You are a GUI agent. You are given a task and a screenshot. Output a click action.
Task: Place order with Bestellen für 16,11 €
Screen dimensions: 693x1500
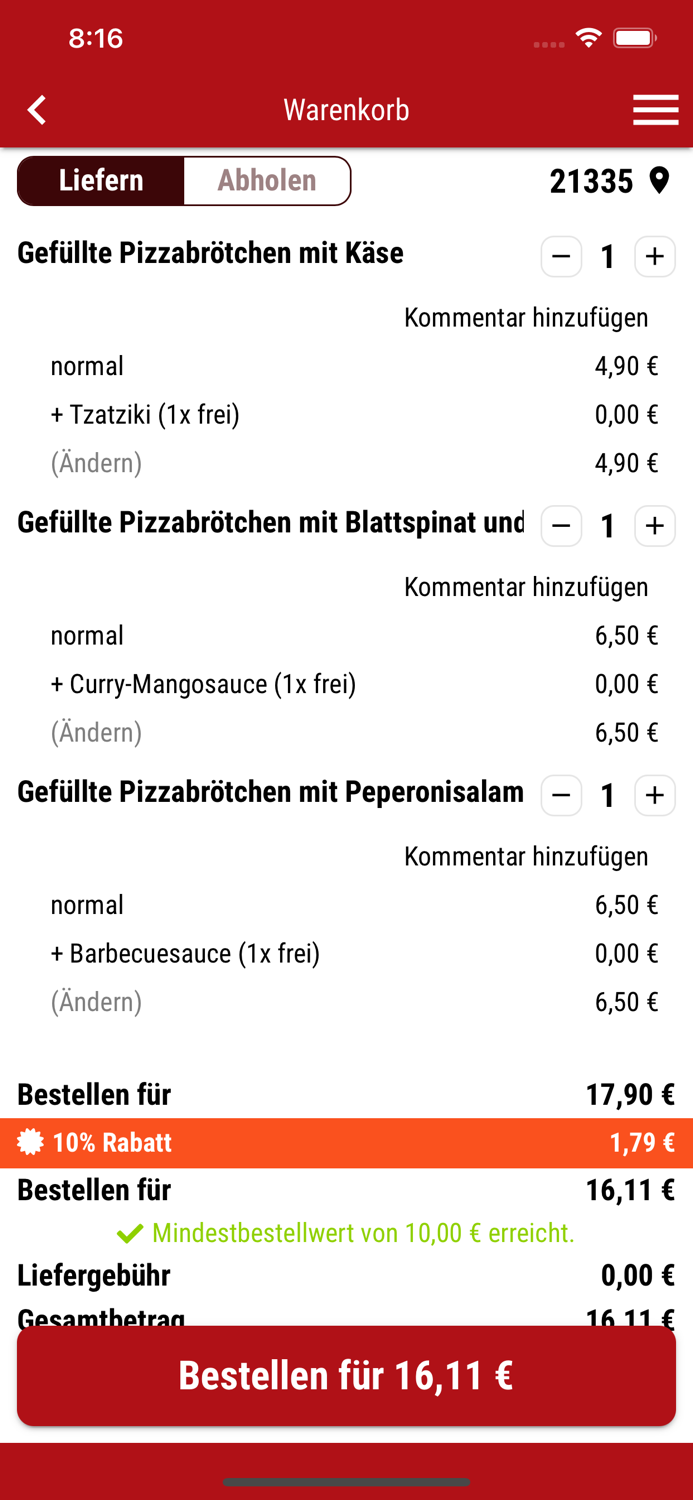pyautogui.click(x=346, y=1375)
